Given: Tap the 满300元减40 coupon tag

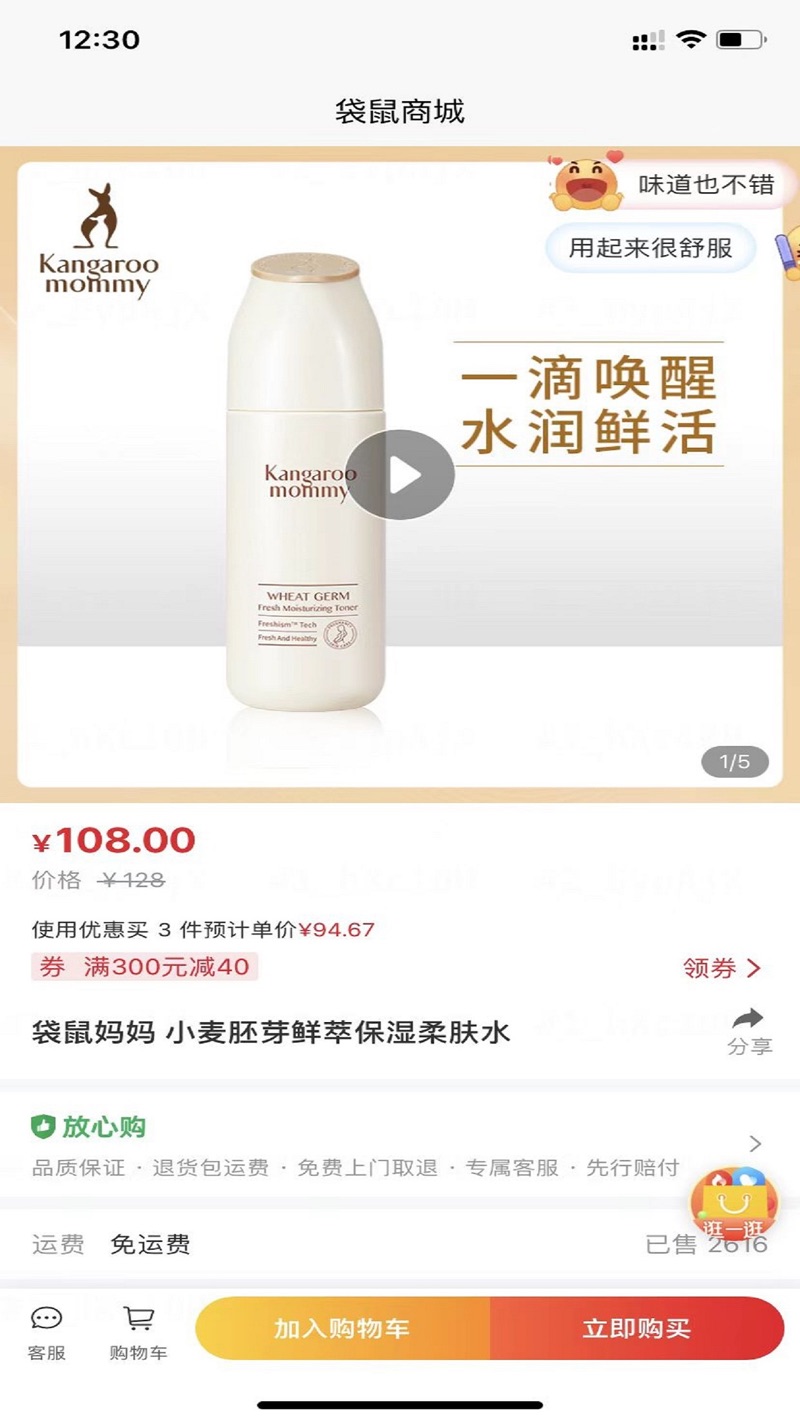Looking at the screenshot, I should coord(146,967).
